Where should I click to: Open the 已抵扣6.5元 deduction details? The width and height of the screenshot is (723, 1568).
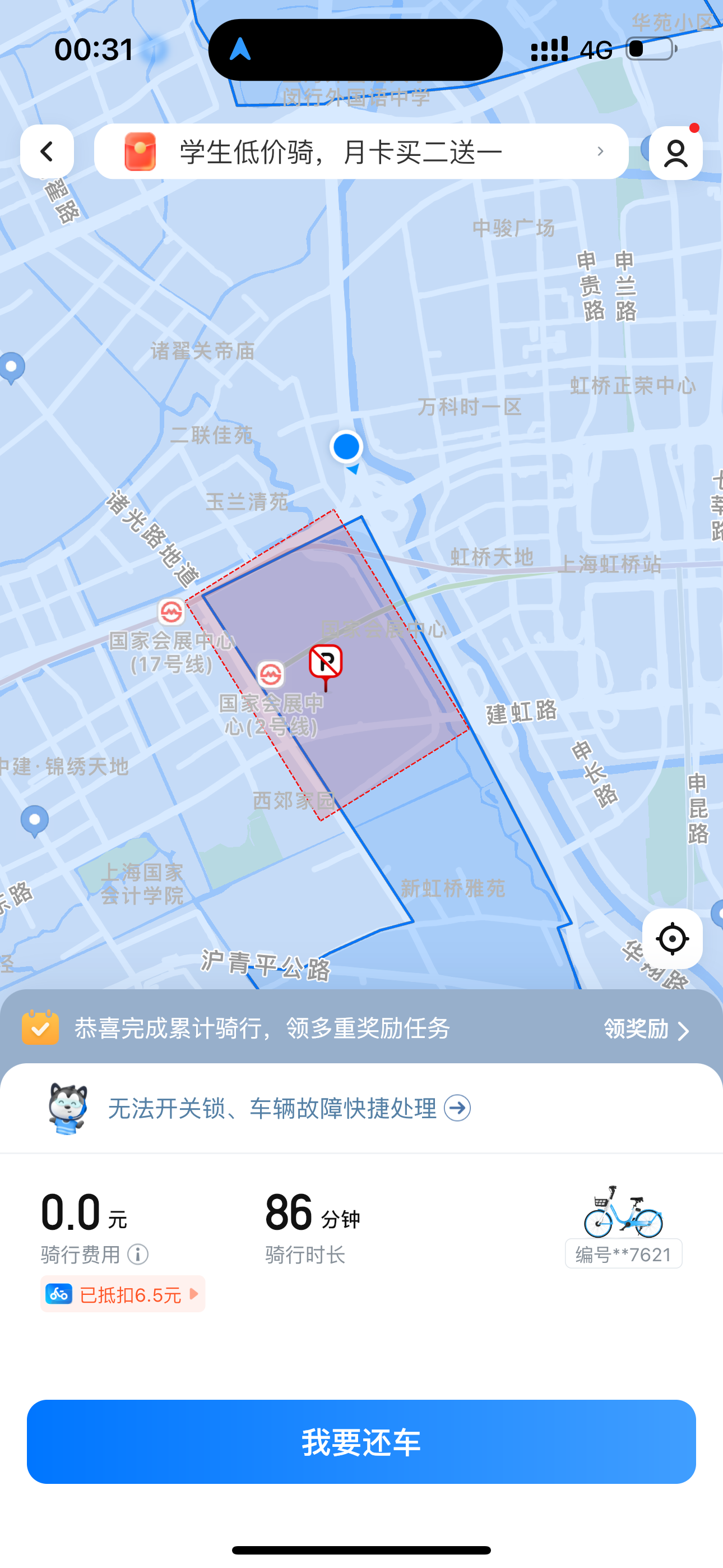click(123, 1294)
